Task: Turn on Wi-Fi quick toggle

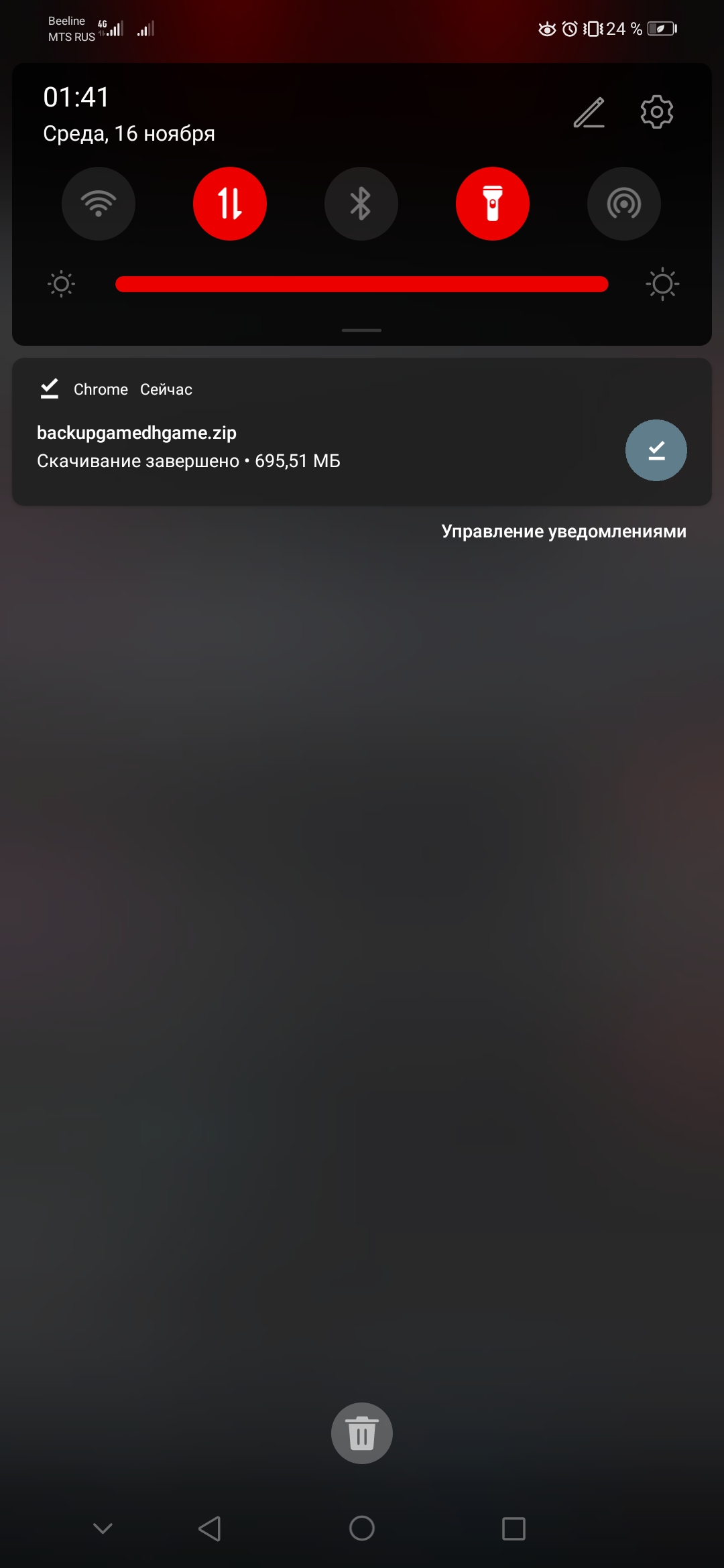Action: pyautogui.click(x=99, y=204)
